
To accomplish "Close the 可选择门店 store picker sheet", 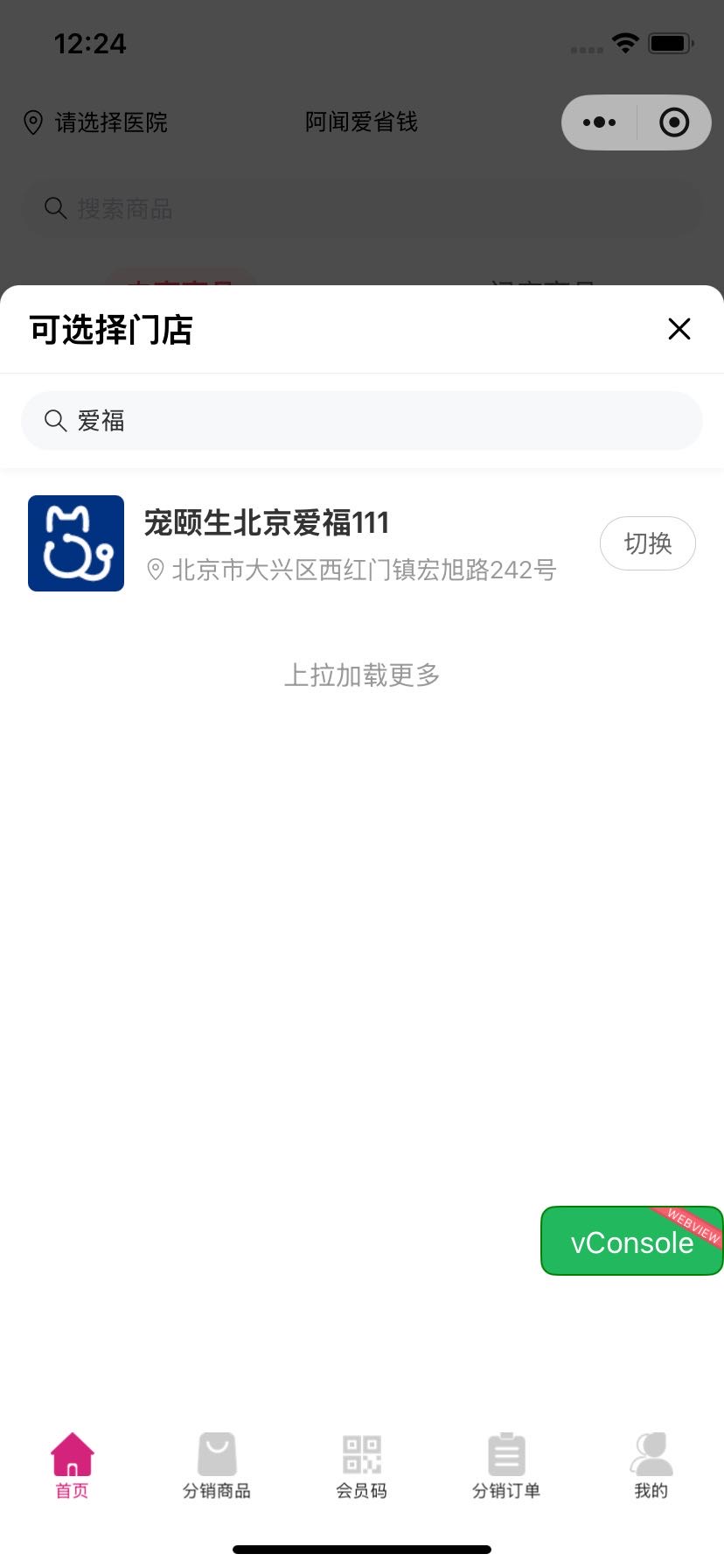I will 679,329.
